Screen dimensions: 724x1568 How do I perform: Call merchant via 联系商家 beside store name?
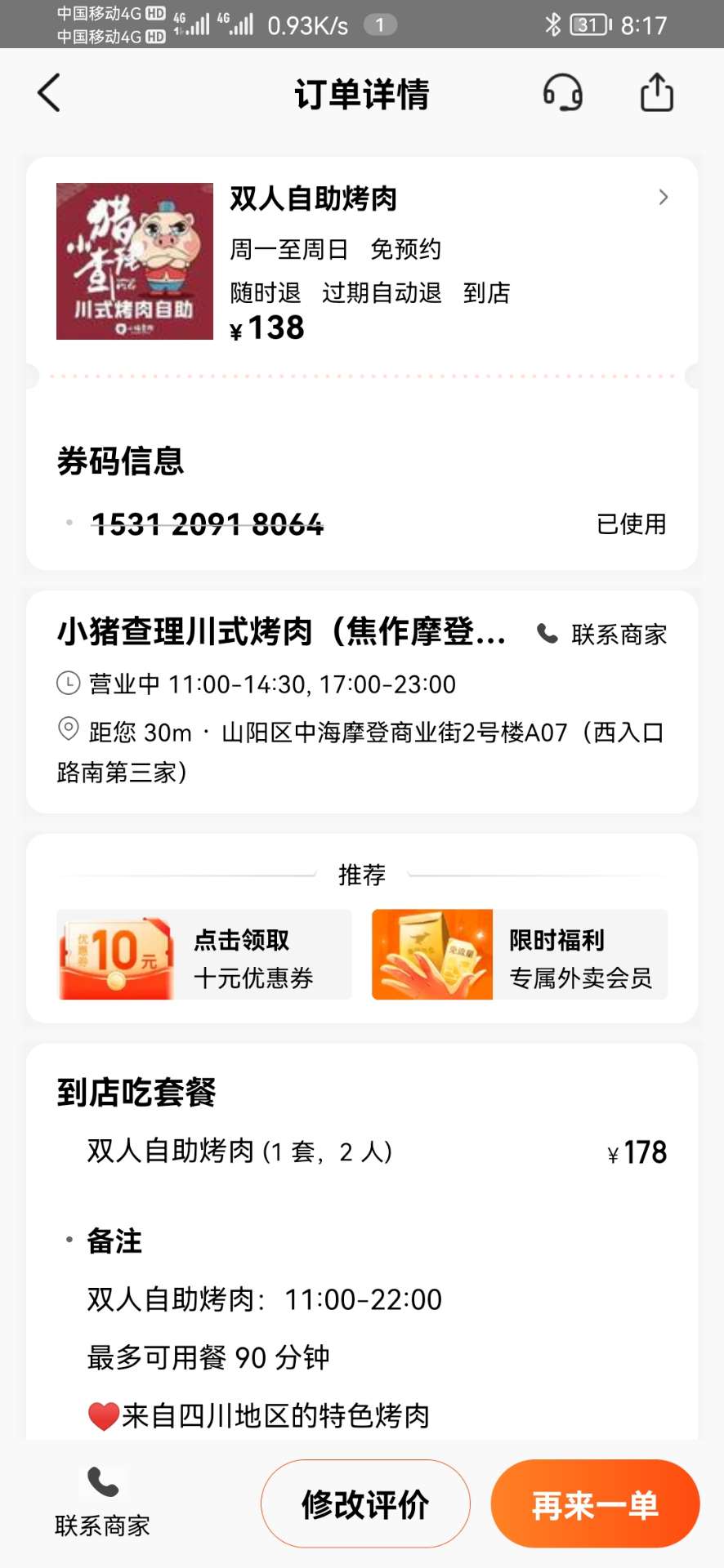point(602,634)
